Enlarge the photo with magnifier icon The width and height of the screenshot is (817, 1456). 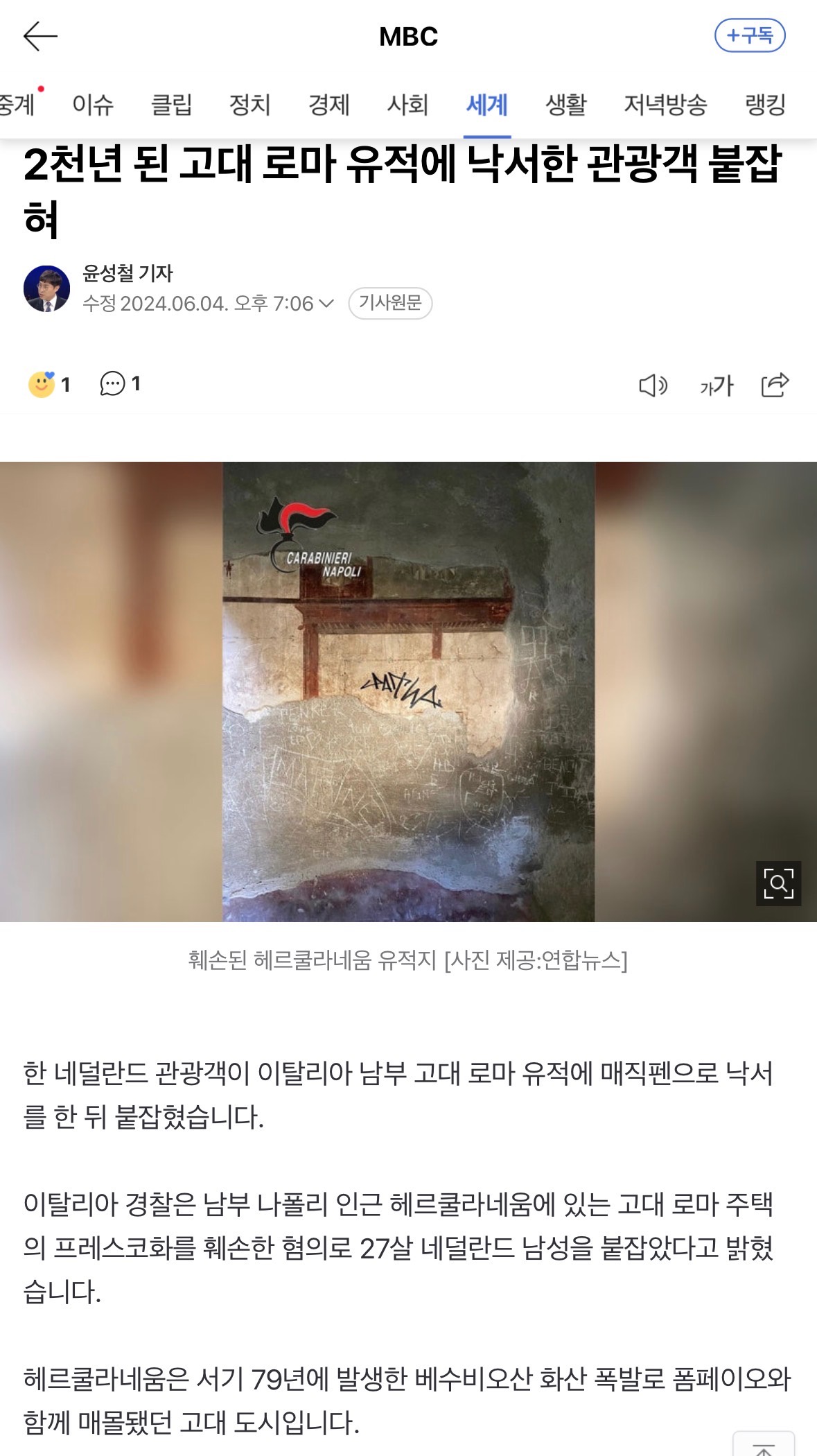pyautogui.click(x=778, y=883)
